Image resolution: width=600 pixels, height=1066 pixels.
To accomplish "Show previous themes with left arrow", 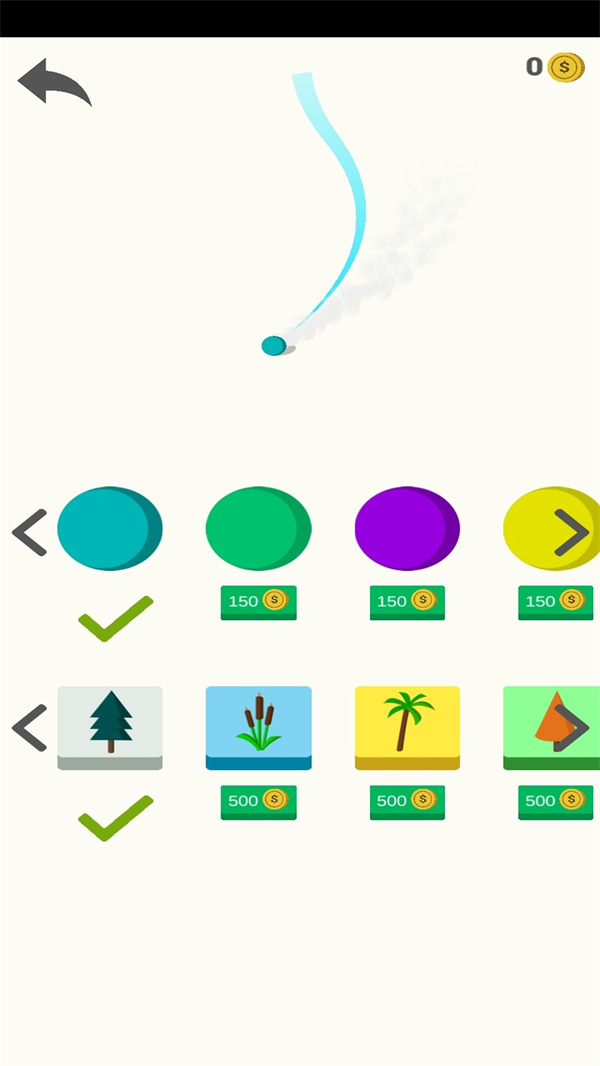I will click(30, 728).
